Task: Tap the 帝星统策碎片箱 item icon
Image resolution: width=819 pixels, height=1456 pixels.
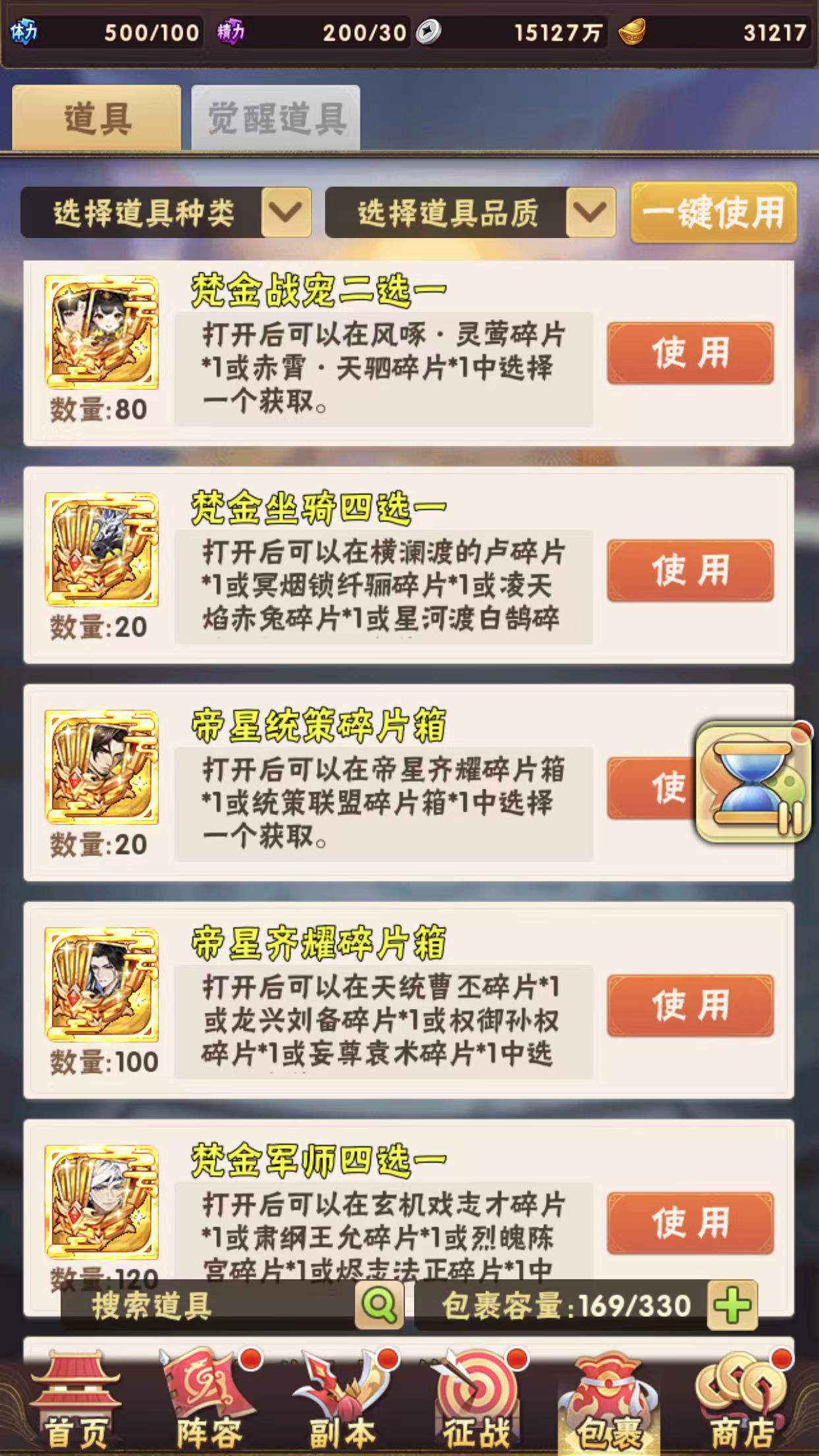Action: (102, 767)
